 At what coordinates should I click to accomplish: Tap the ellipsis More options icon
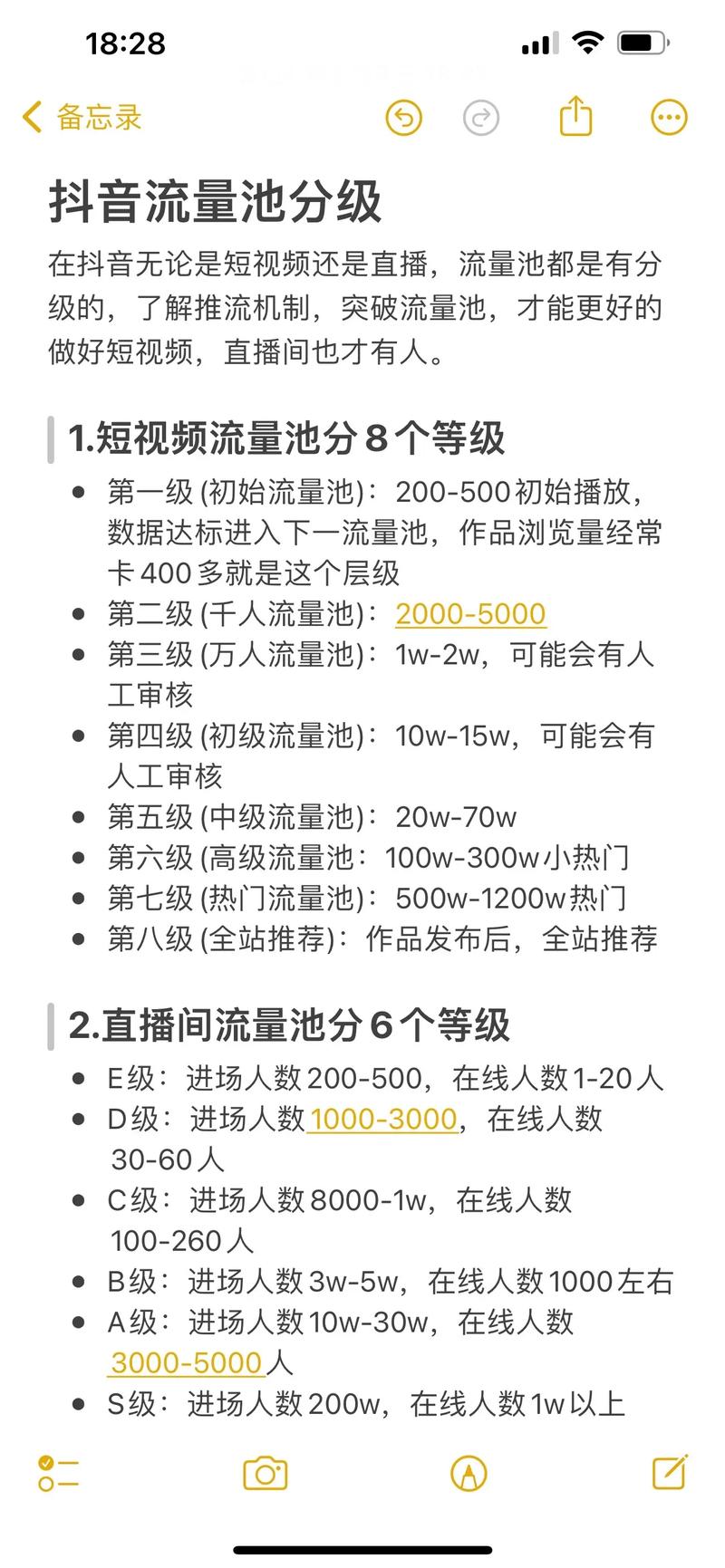coord(668,117)
